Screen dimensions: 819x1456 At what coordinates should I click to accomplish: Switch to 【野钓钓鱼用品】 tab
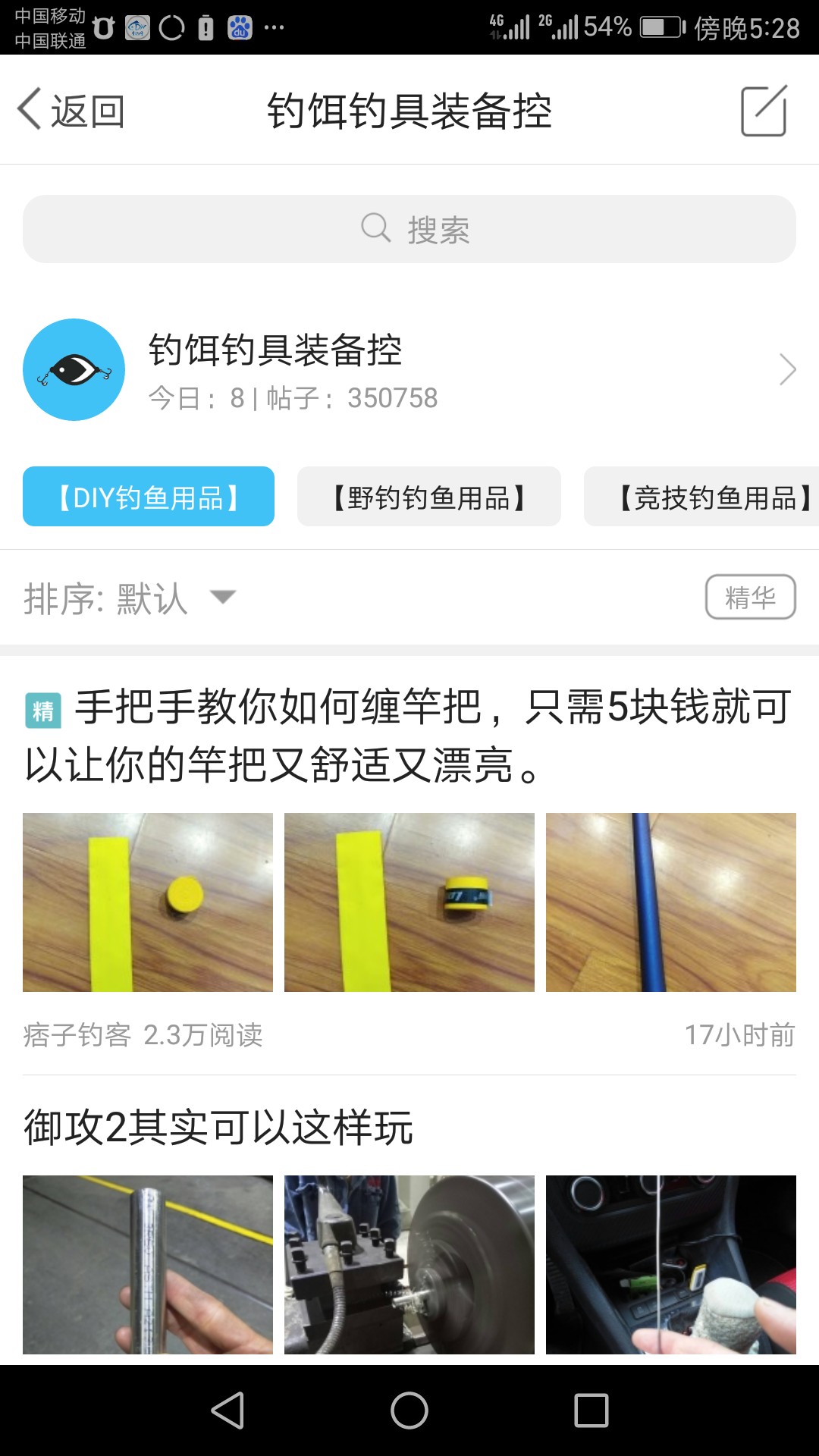click(x=429, y=497)
